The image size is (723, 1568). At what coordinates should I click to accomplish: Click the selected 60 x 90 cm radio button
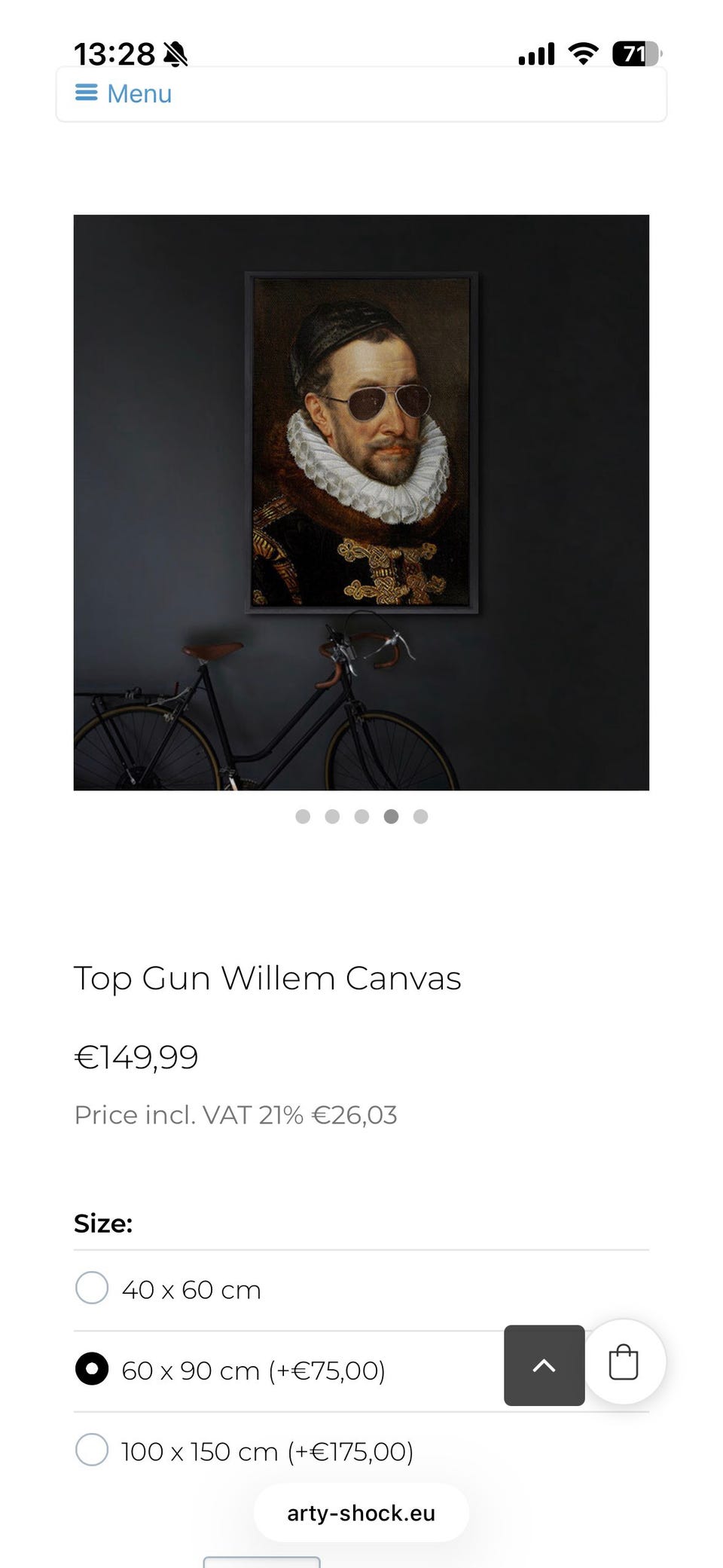click(92, 1369)
